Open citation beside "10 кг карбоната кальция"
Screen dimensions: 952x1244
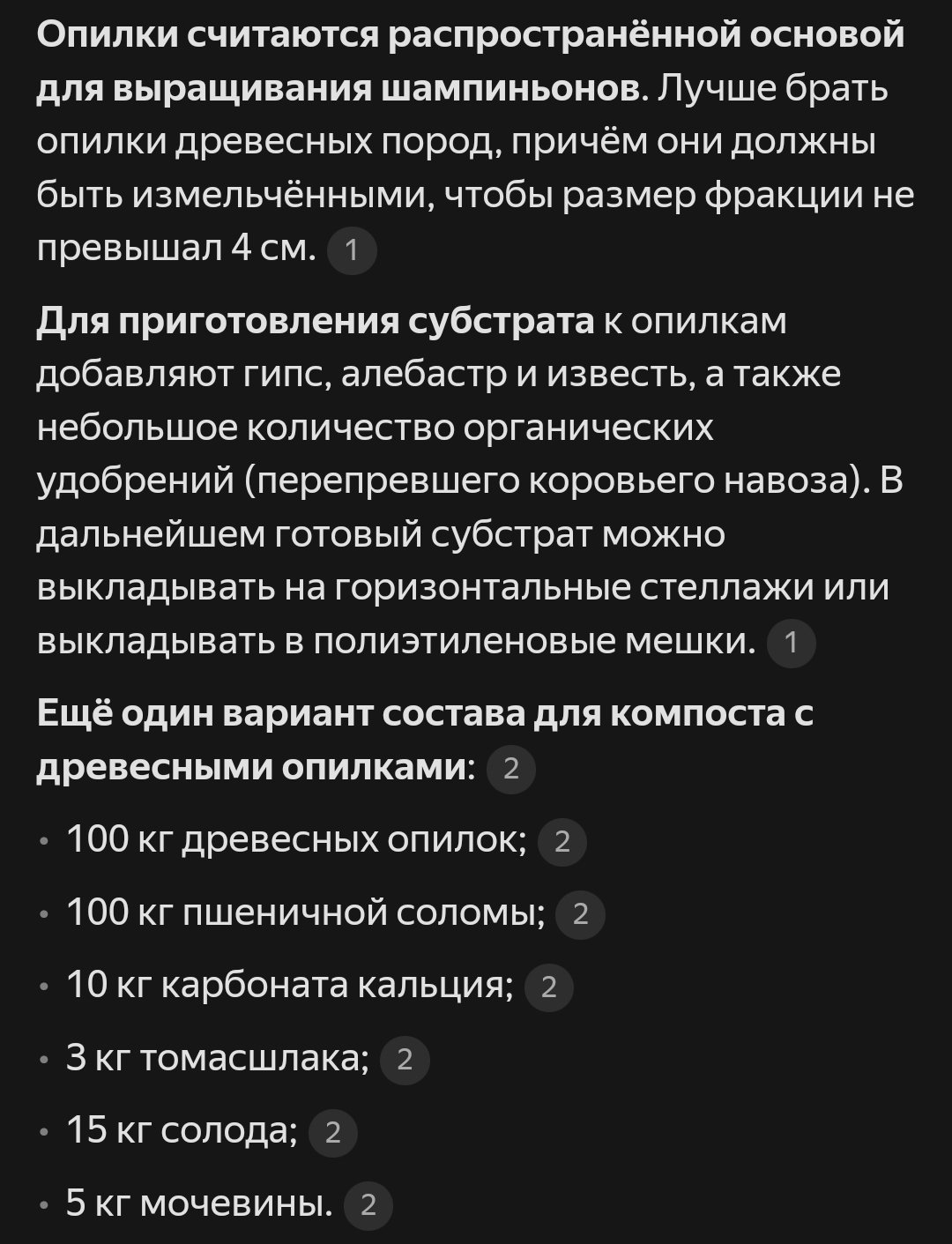coord(548,987)
